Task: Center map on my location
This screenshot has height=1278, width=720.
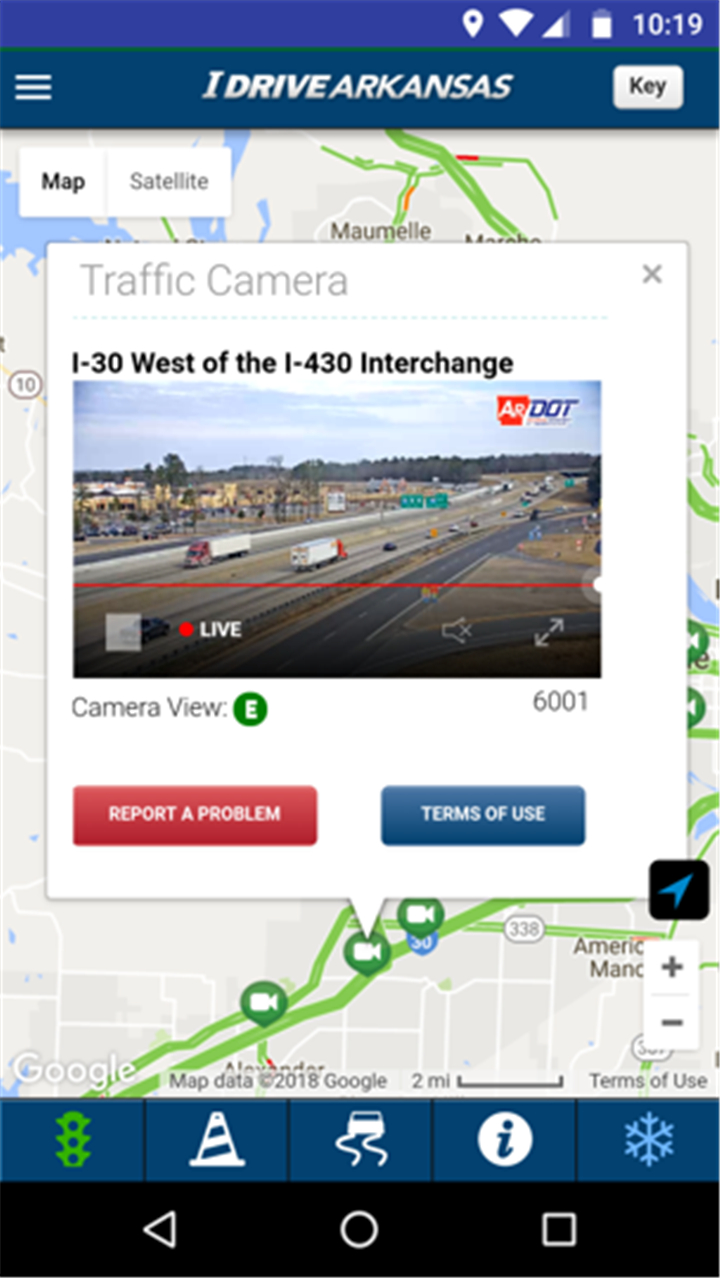Action: click(x=679, y=889)
